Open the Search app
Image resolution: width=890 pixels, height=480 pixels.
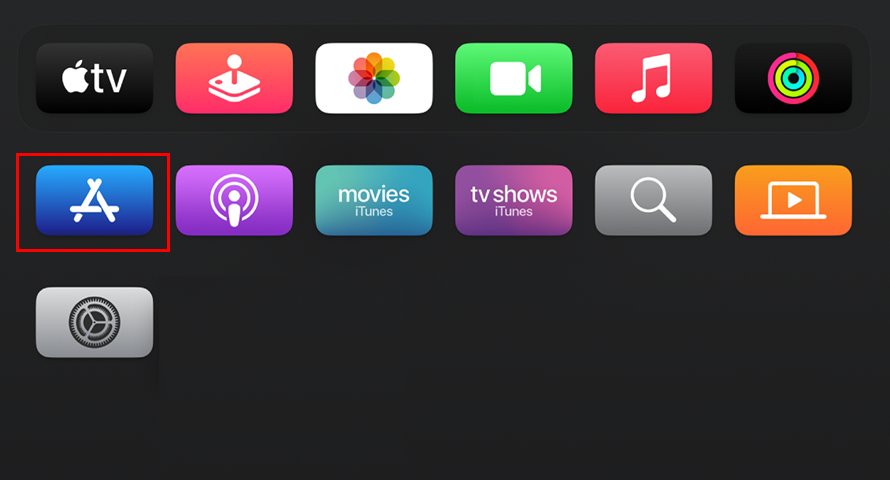[x=653, y=200]
